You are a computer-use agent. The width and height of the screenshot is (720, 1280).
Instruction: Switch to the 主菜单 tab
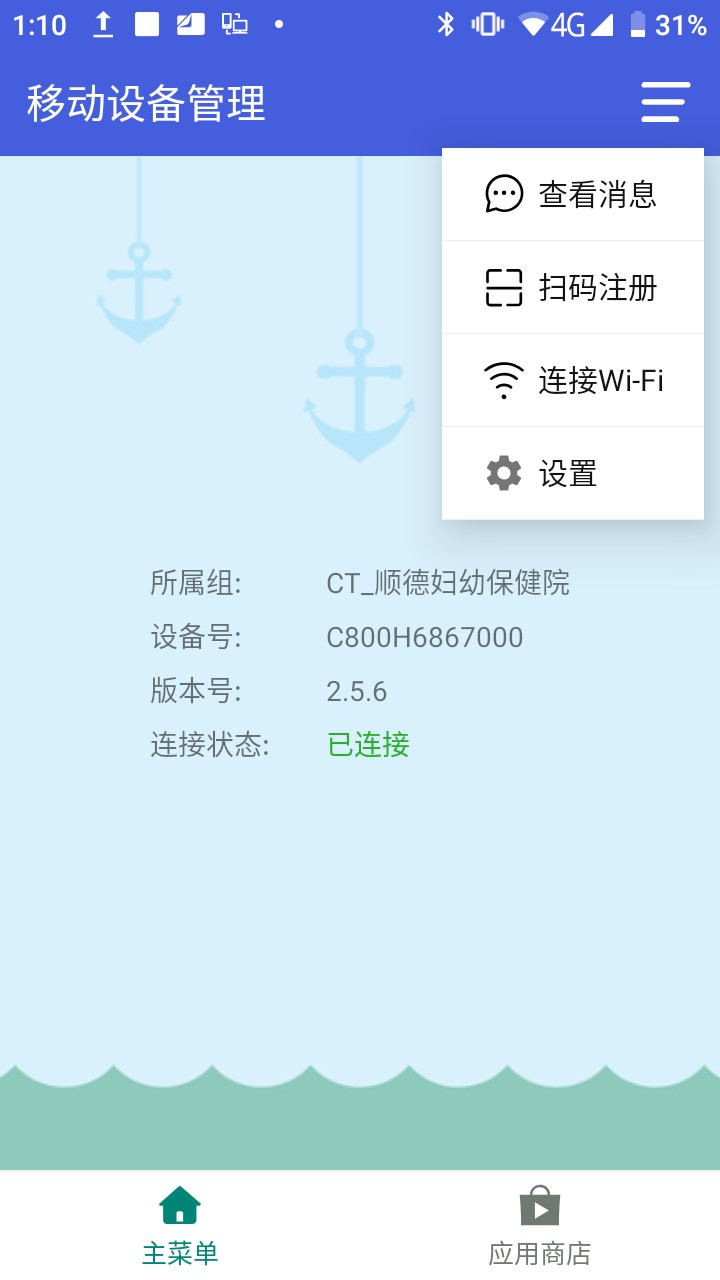point(180,1226)
